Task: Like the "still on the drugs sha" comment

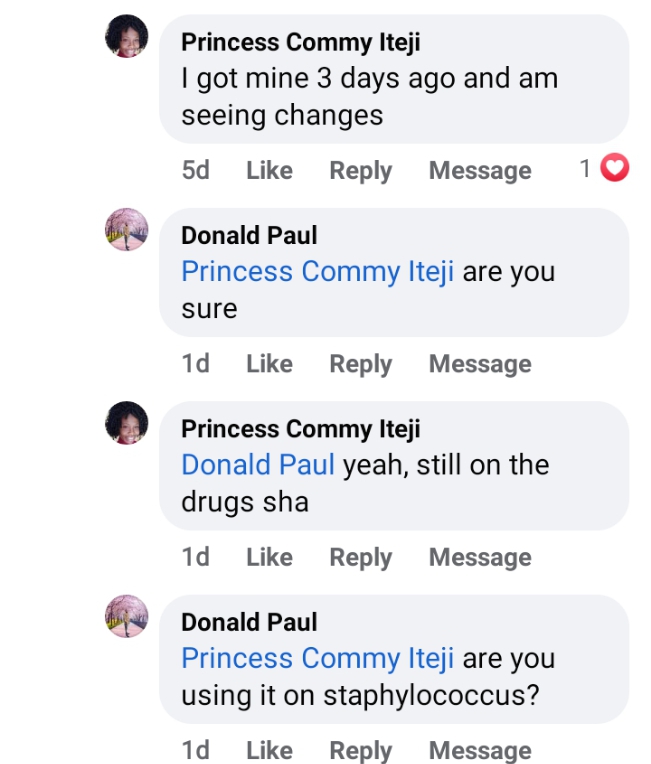Action: coord(269,557)
